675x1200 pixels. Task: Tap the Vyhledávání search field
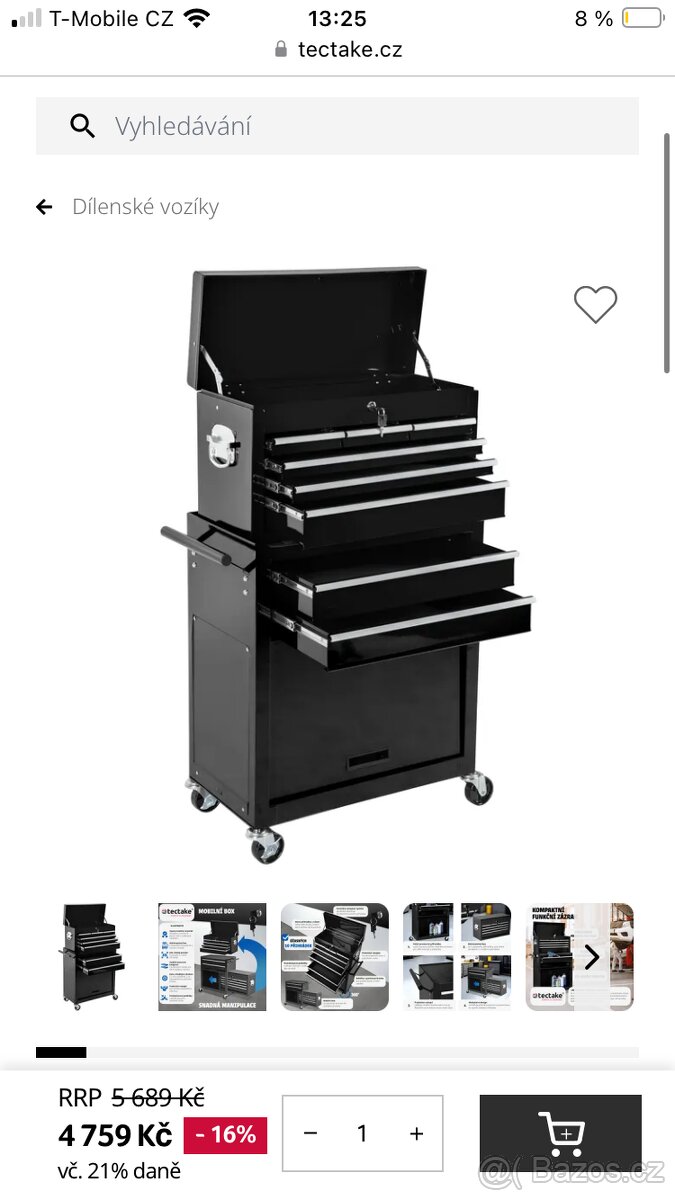click(x=337, y=126)
